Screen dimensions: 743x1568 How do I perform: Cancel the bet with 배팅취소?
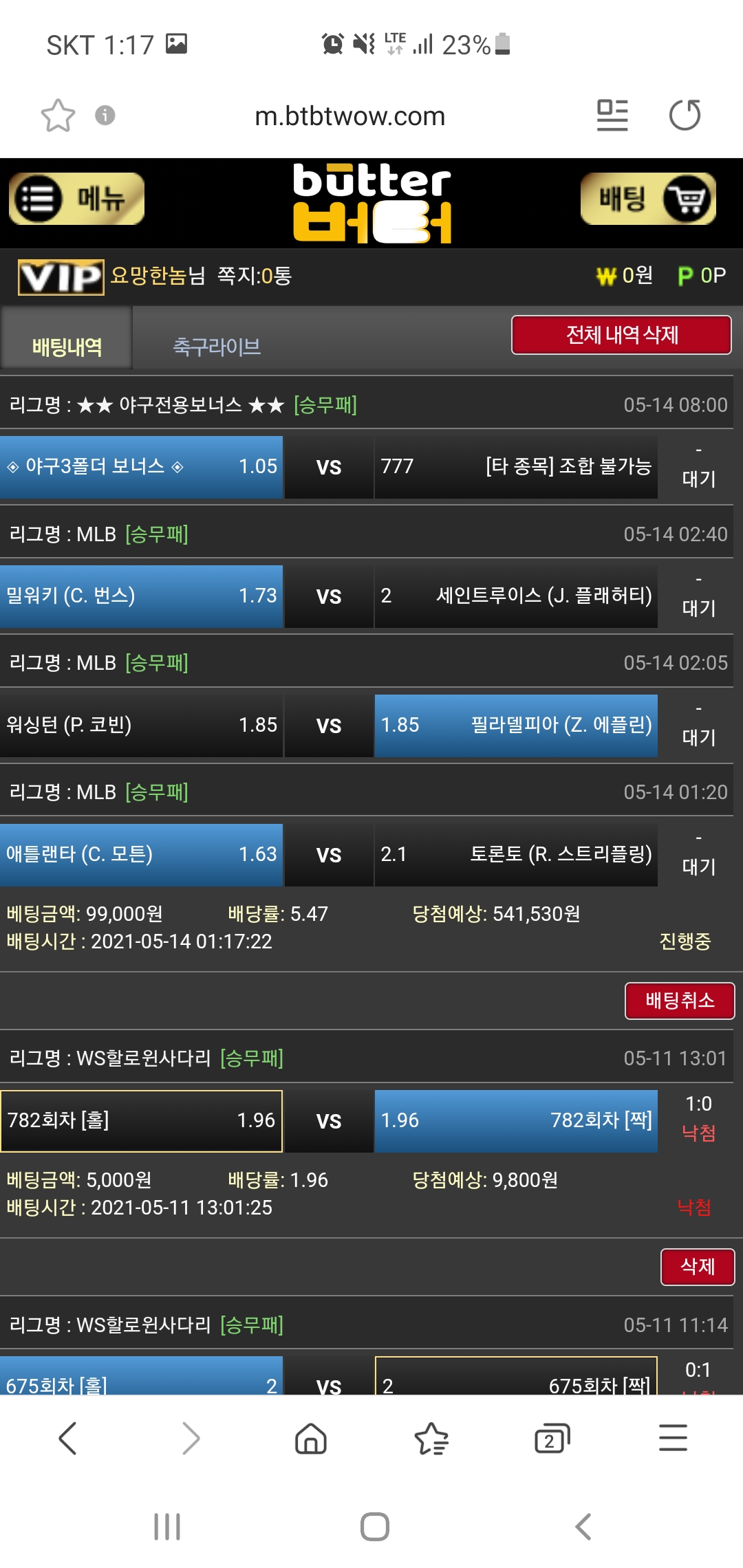pos(679,1001)
